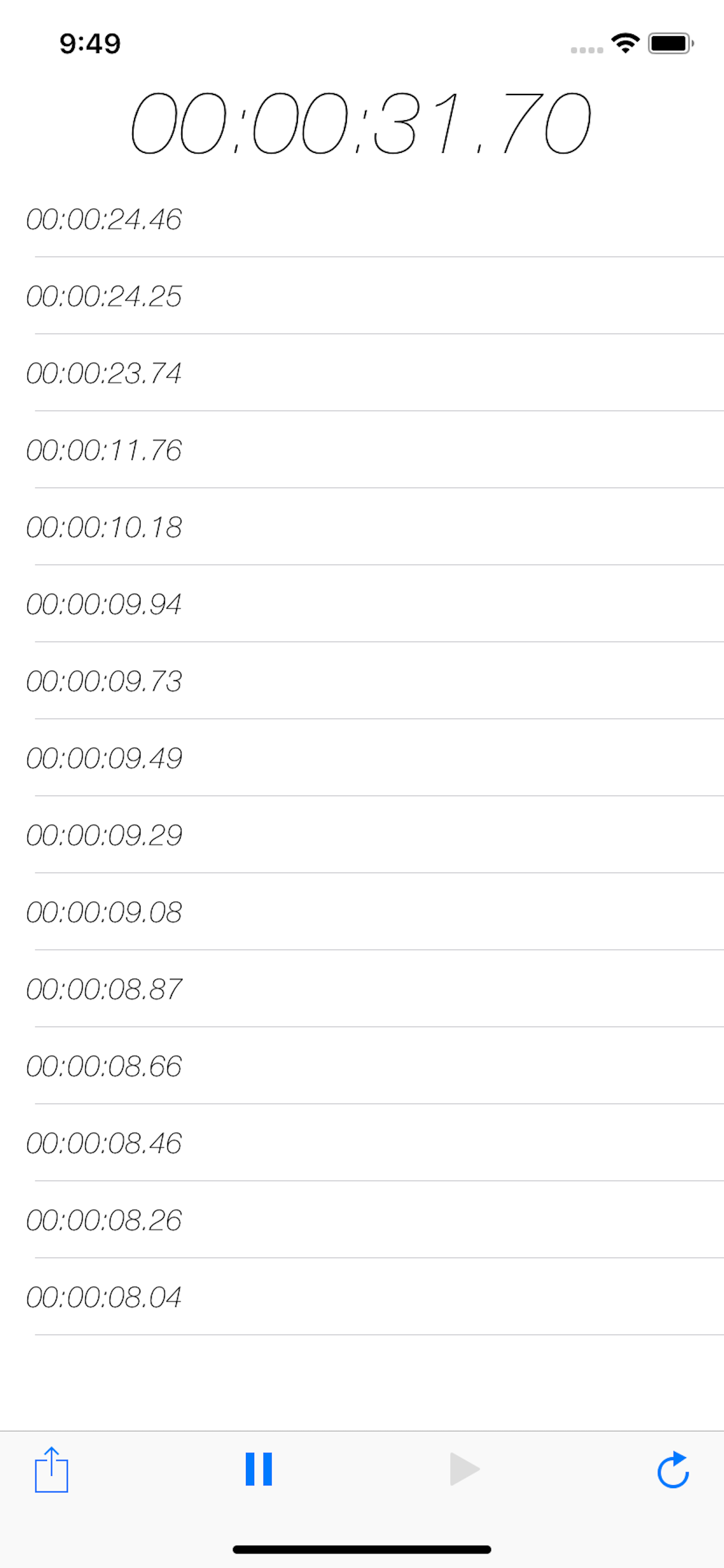This screenshot has width=724, height=1568.
Task: Reset the stopwatch with the circular arrow
Action: tap(673, 1486)
